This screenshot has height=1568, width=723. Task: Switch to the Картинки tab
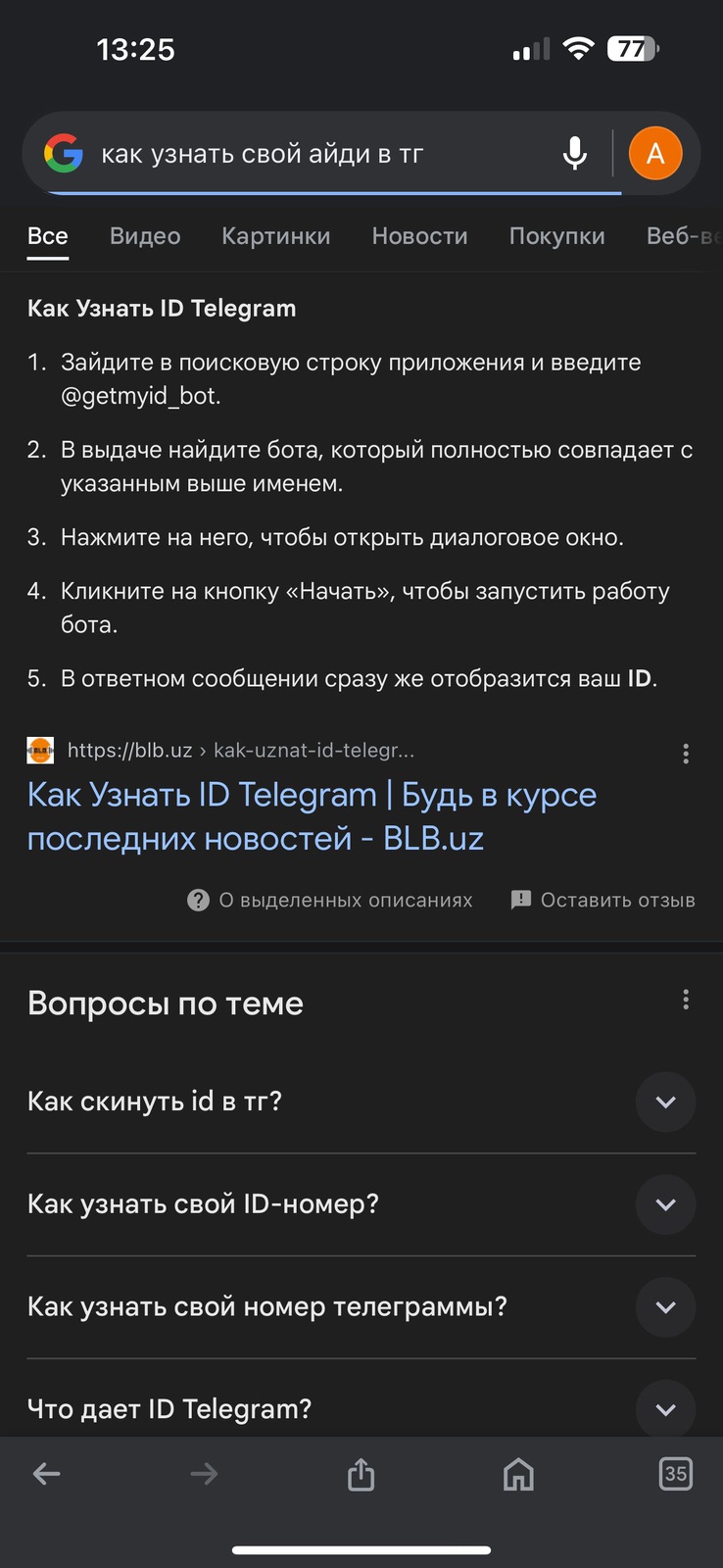275,236
